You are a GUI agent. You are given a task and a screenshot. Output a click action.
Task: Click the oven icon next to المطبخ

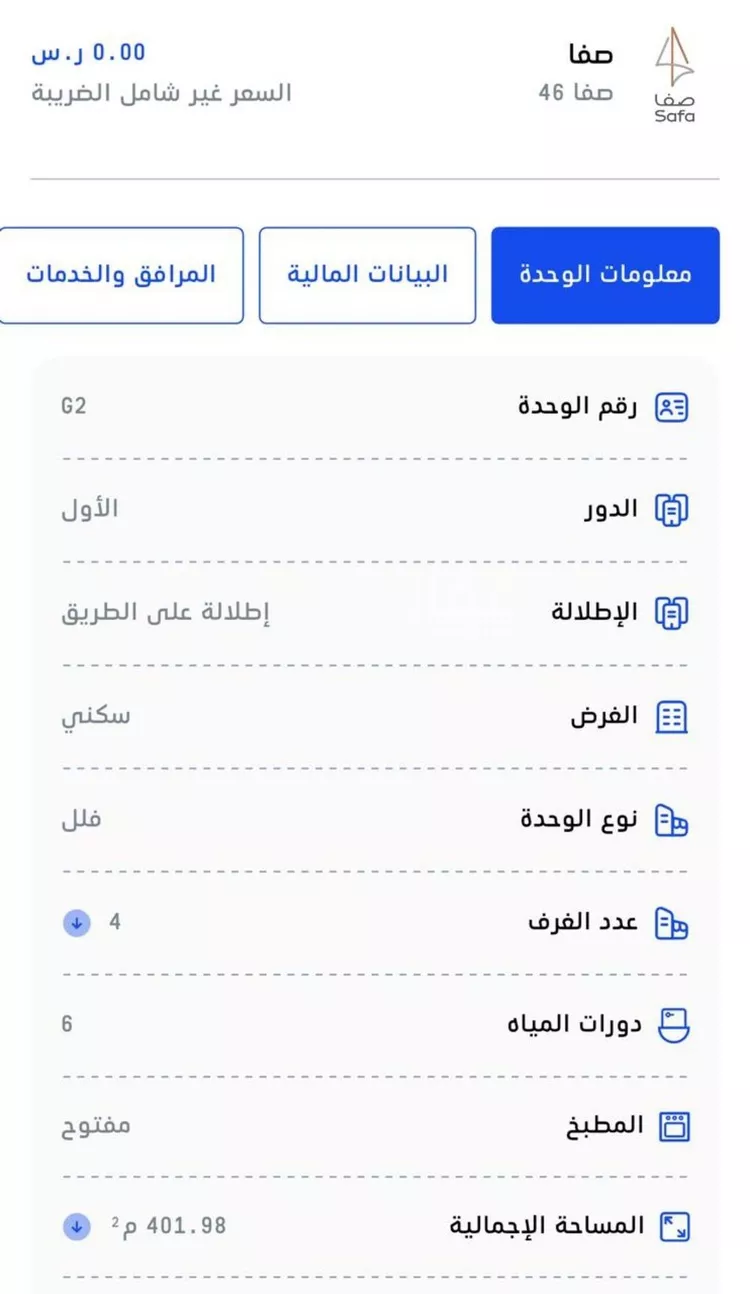tap(676, 1124)
